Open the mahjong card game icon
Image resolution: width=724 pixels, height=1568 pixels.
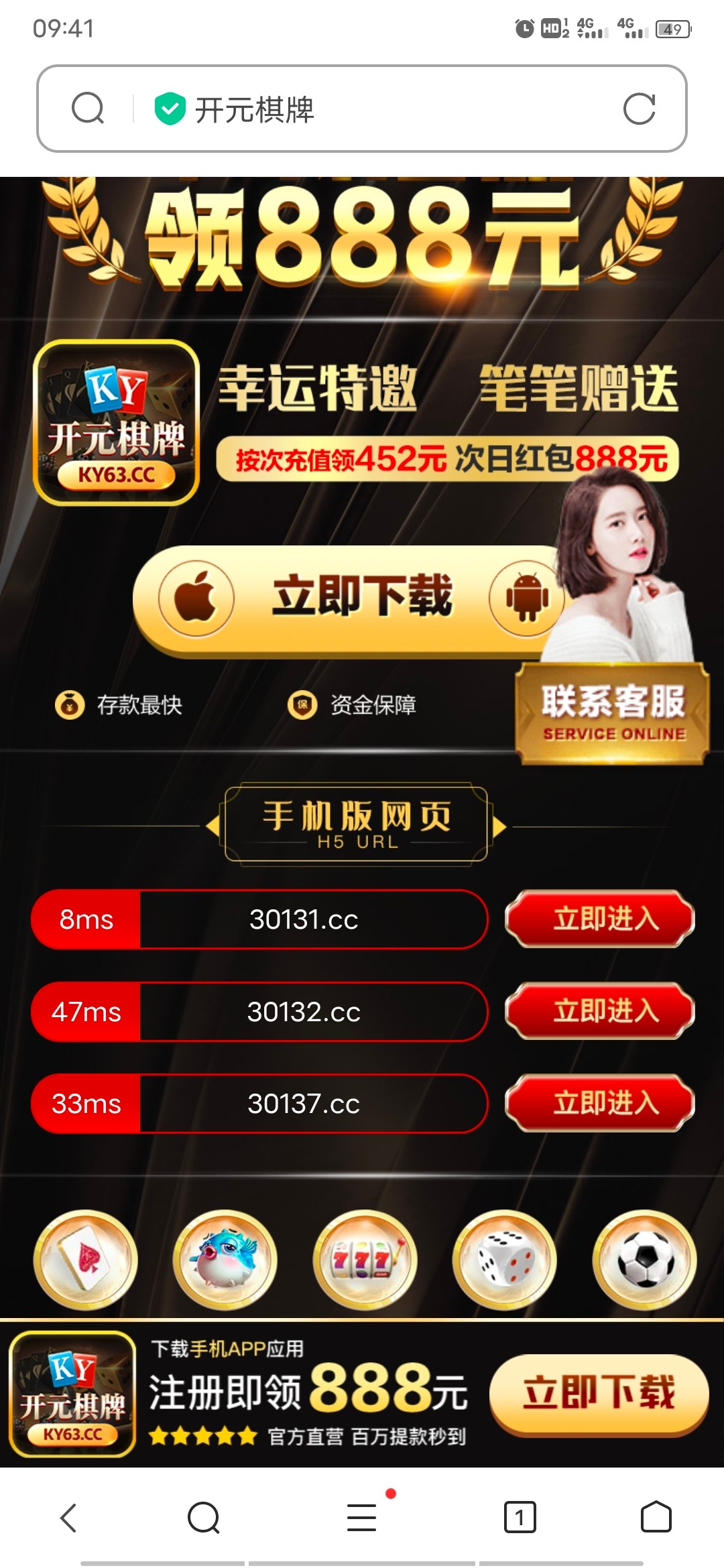[86, 1260]
